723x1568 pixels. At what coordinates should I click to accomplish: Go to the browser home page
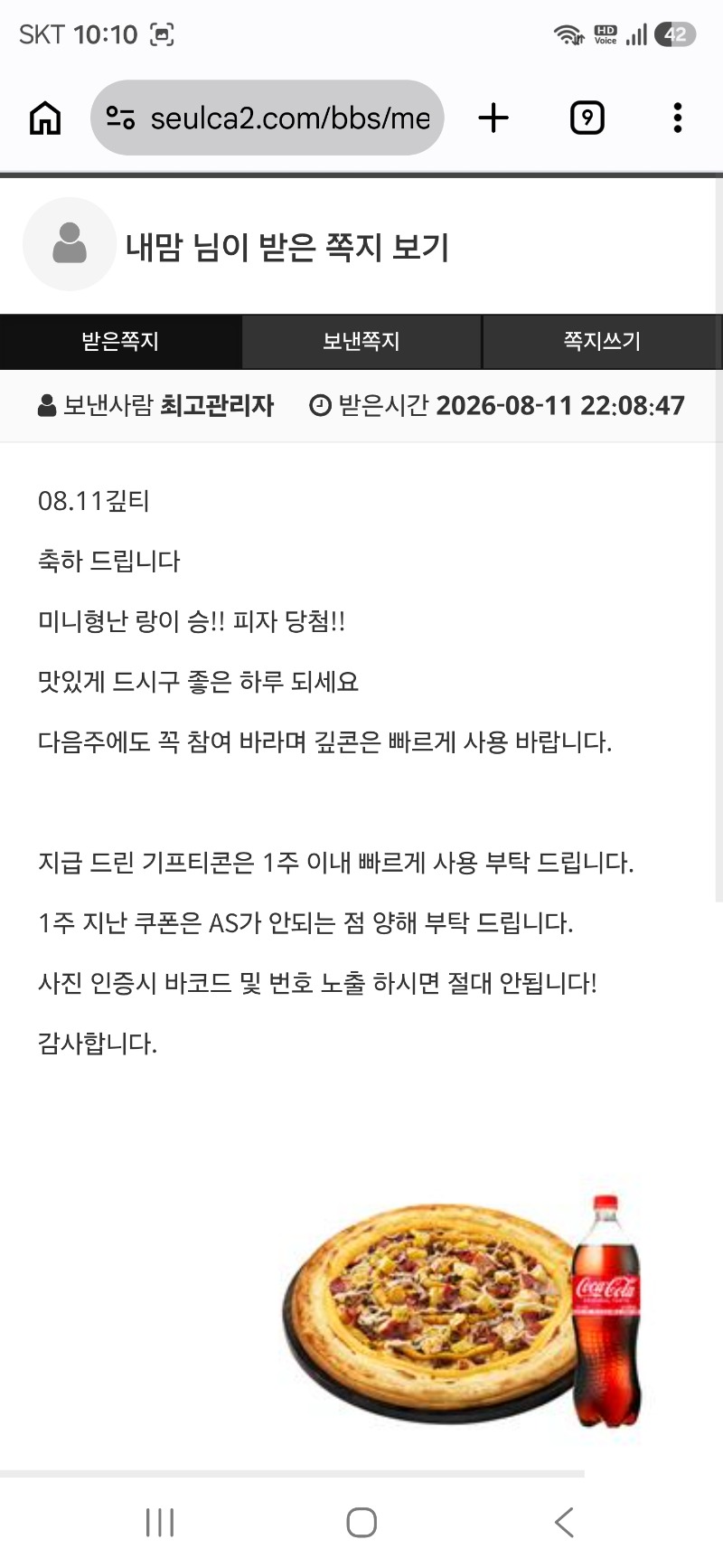point(45,118)
